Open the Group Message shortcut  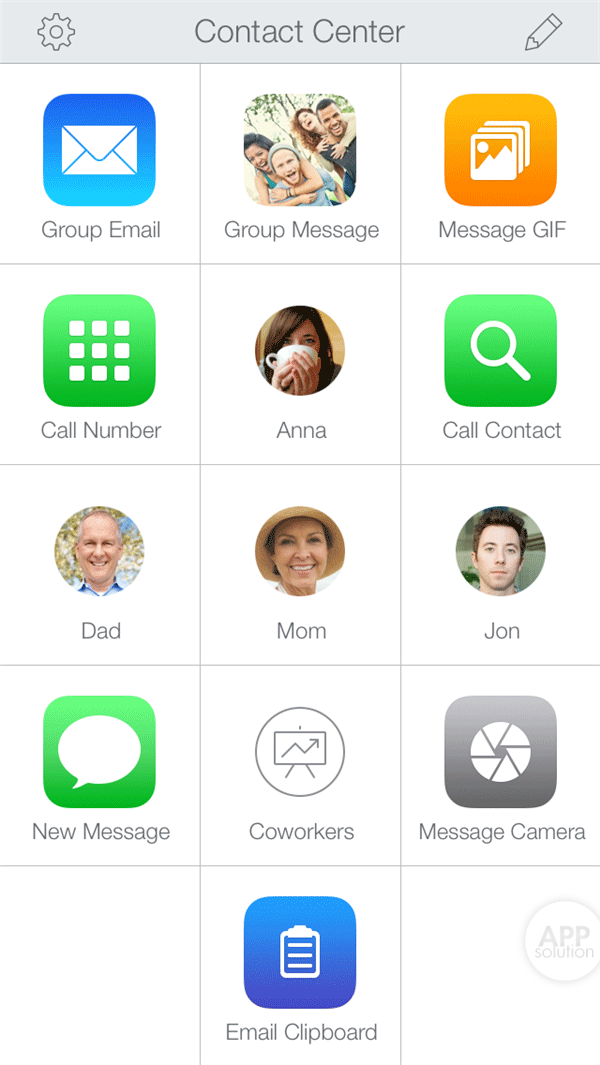[300, 150]
